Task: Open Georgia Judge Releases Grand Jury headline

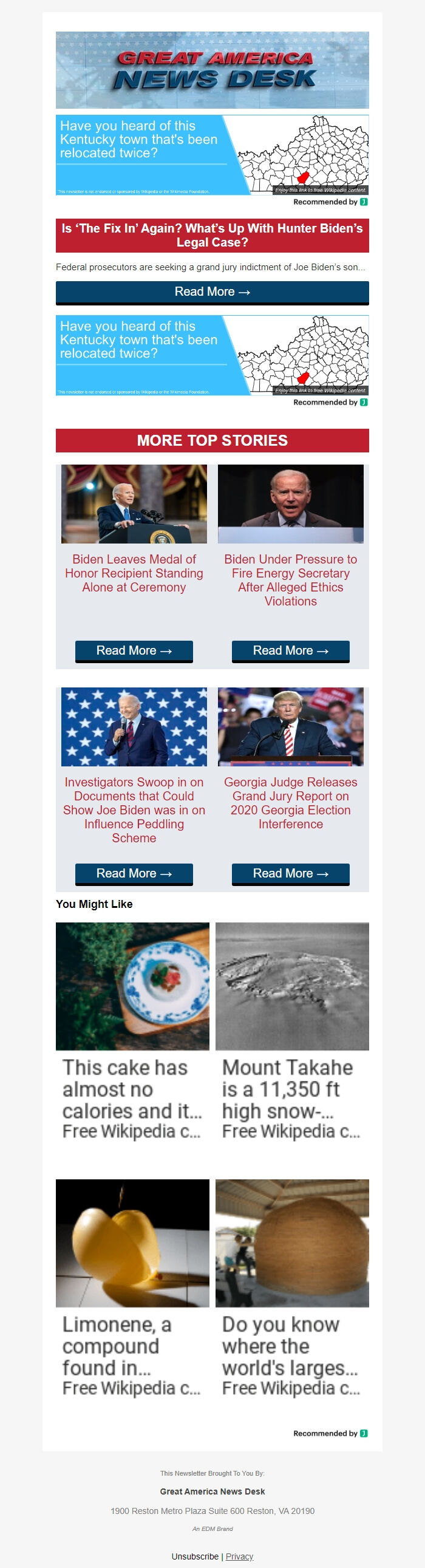Action: (290, 802)
